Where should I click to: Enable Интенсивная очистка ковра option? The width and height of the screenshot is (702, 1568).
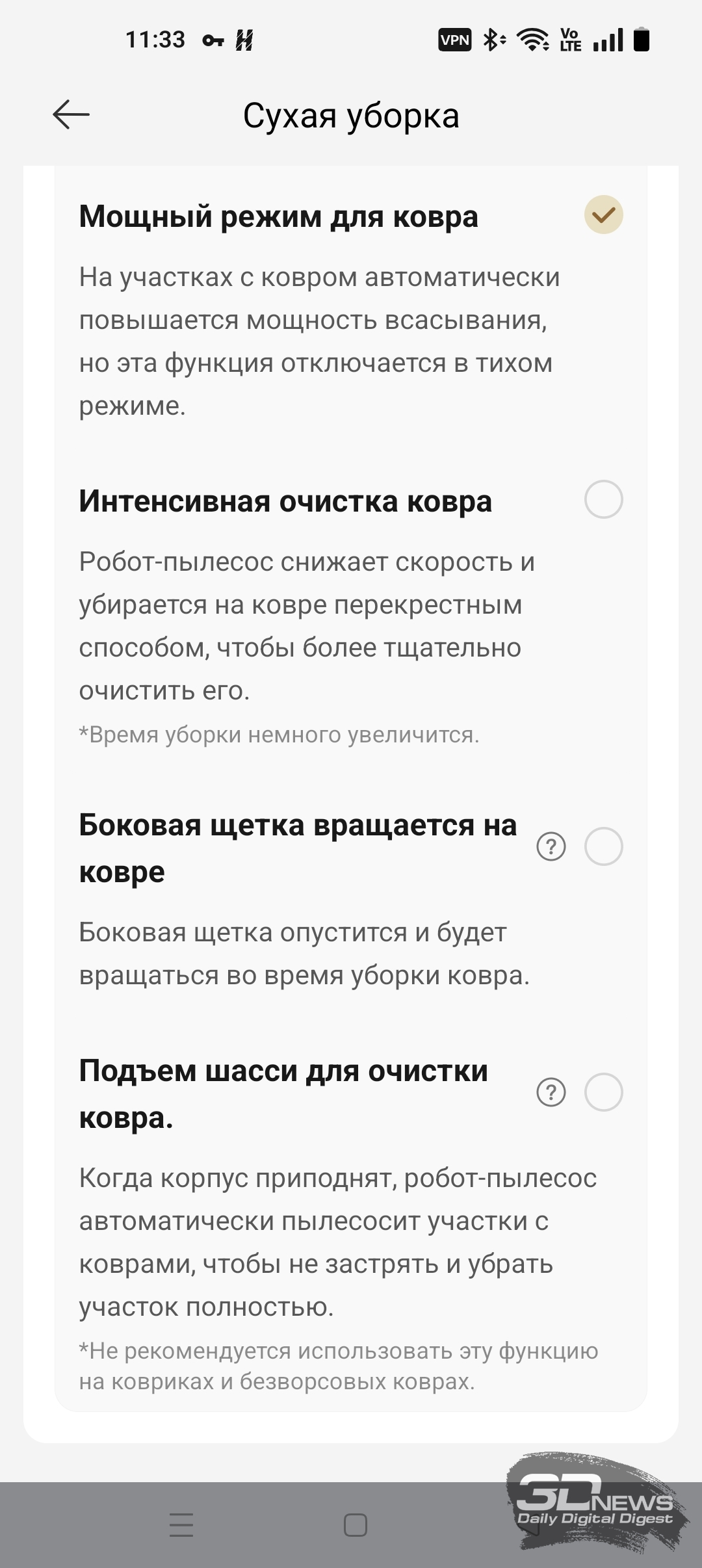tap(603, 499)
